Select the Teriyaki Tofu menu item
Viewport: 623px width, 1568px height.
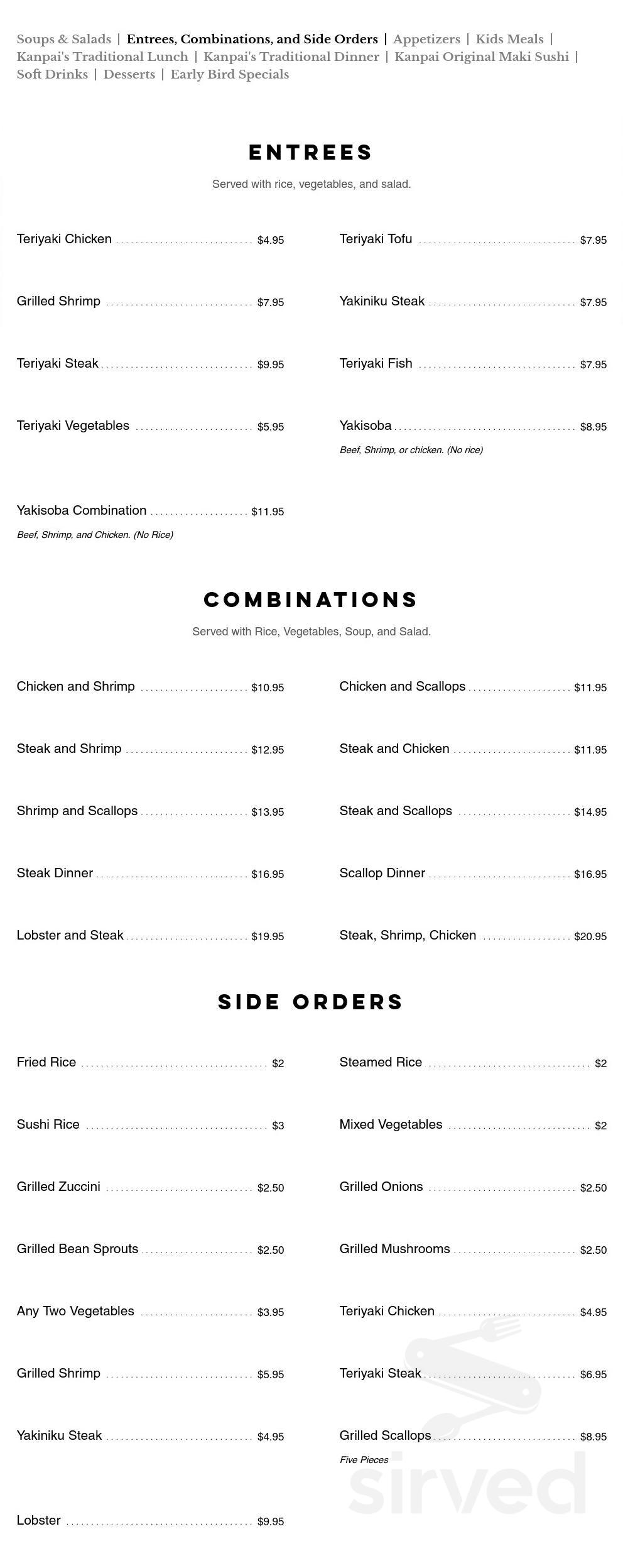[376, 238]
